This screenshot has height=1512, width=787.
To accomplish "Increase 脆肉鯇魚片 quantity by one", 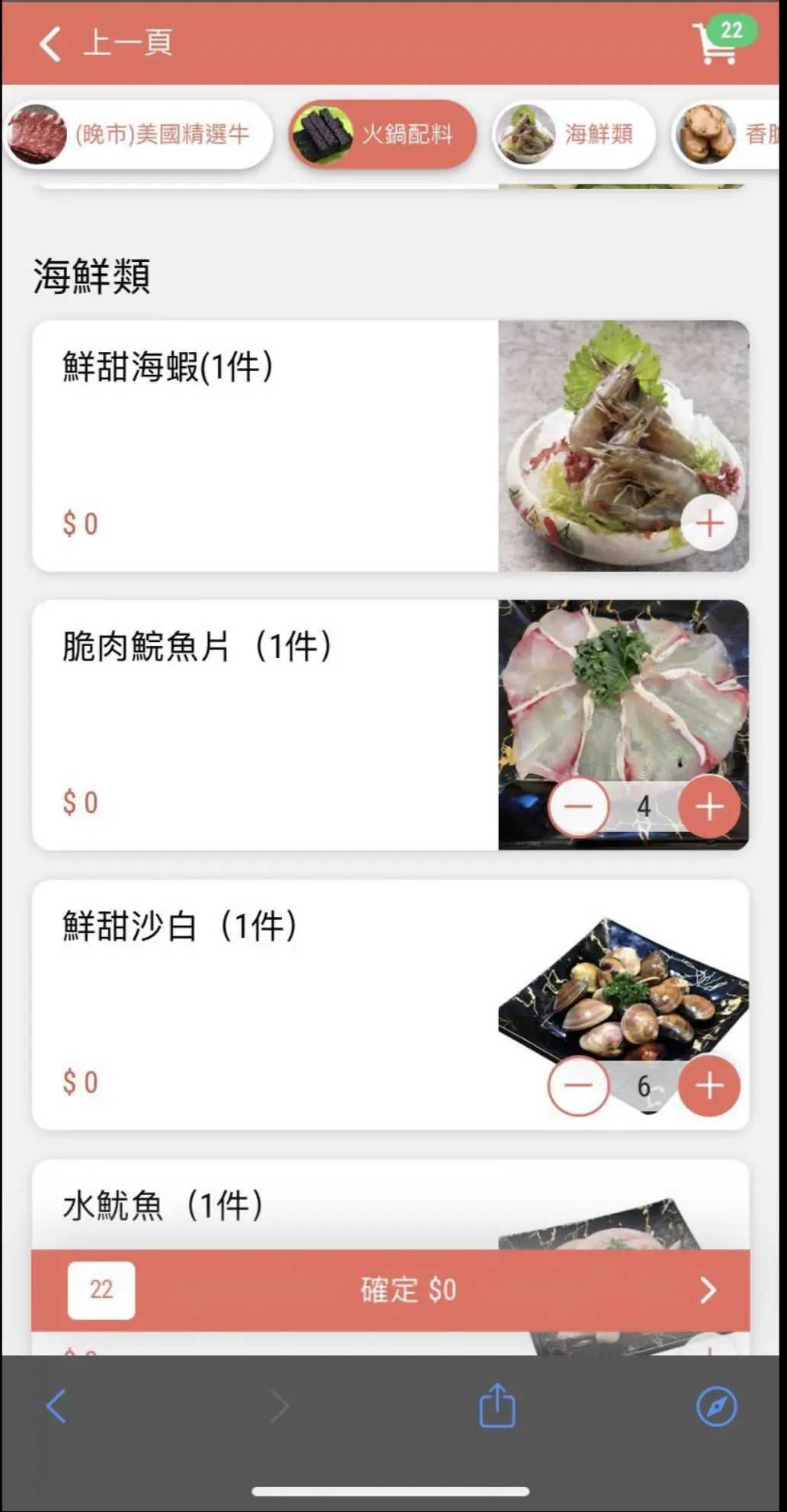I will [709, 806].
